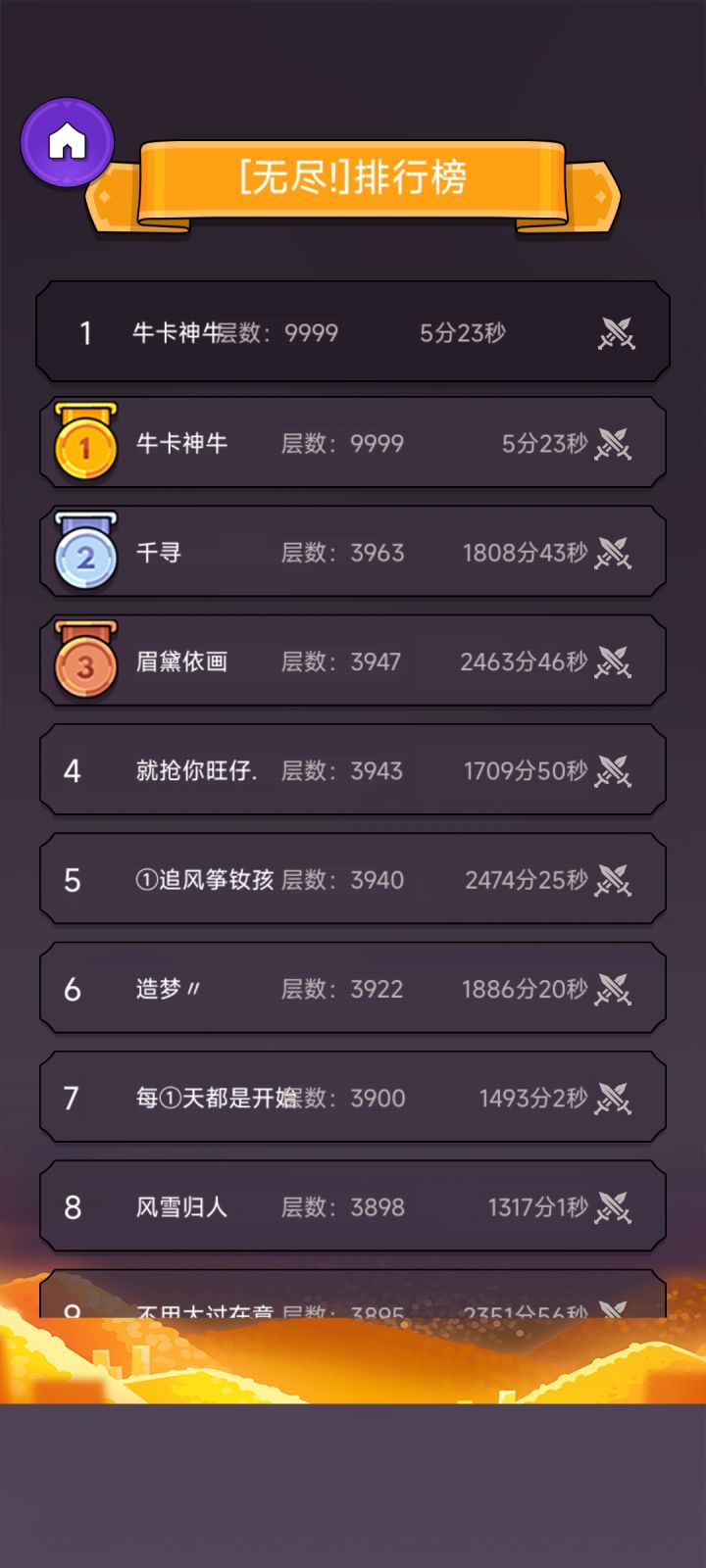Click rank 8 entry 风雪归人
The image size is (706, 1568).
[179, 1207]
